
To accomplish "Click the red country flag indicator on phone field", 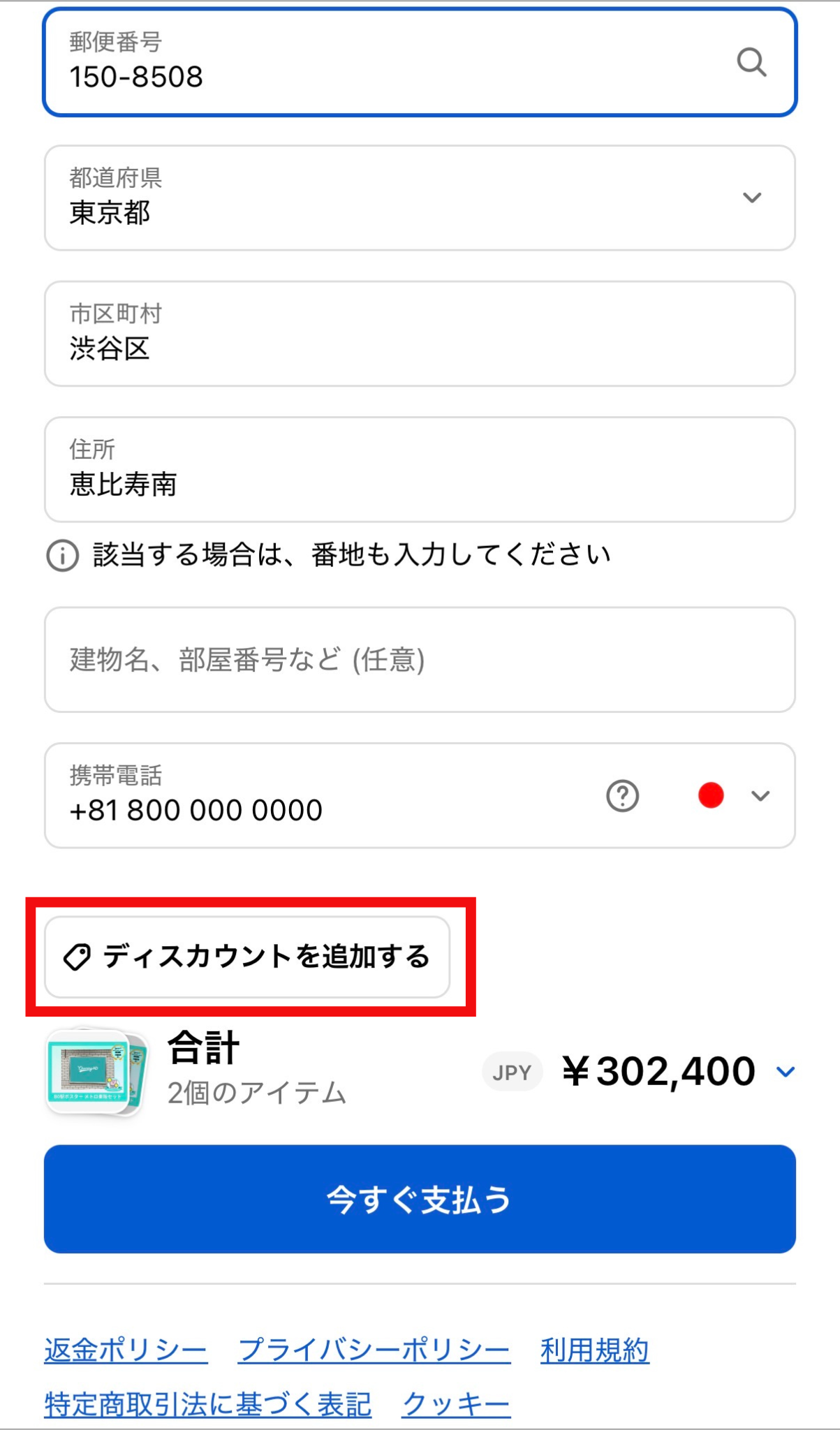I will point(710,795).
